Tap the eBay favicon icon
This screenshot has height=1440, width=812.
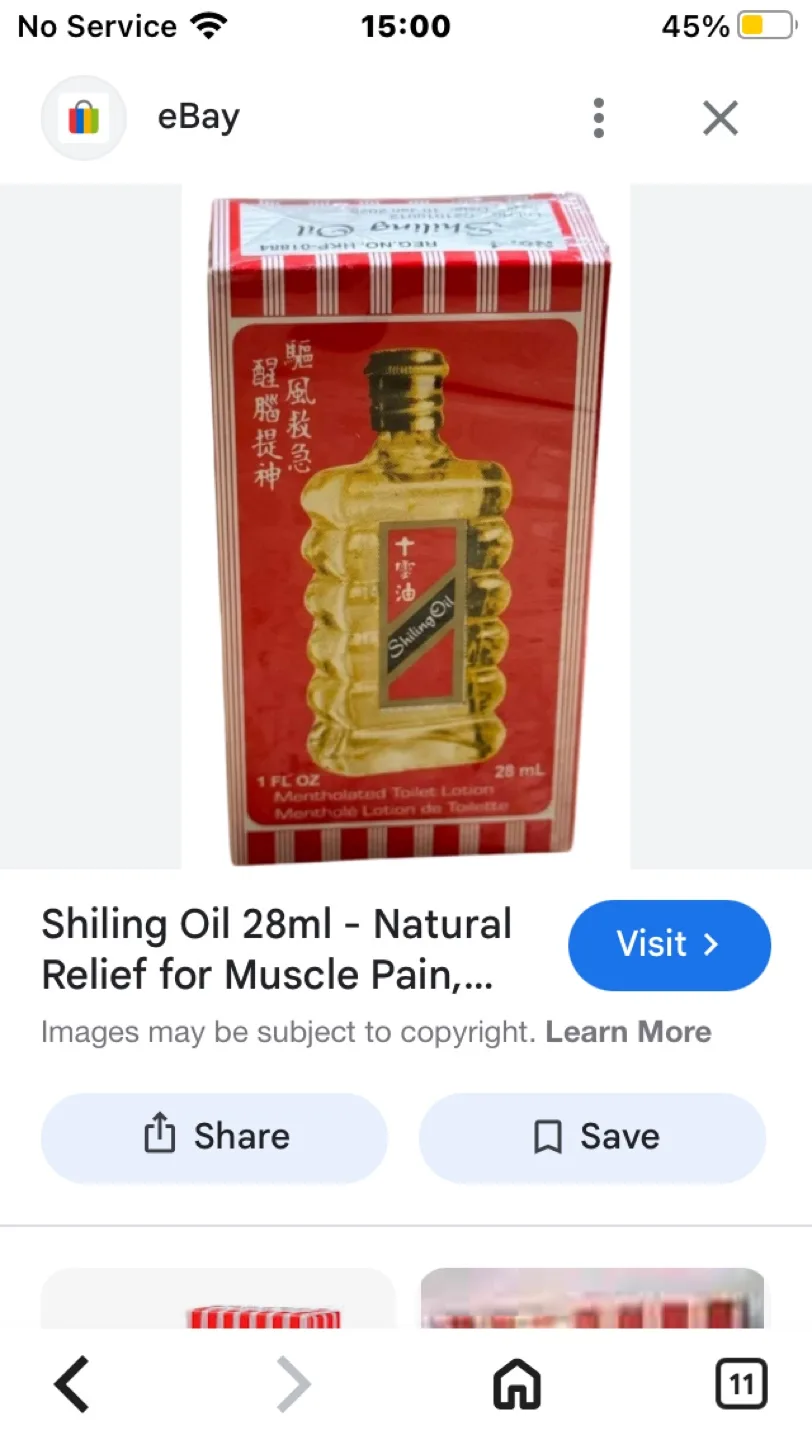(84, 117)
